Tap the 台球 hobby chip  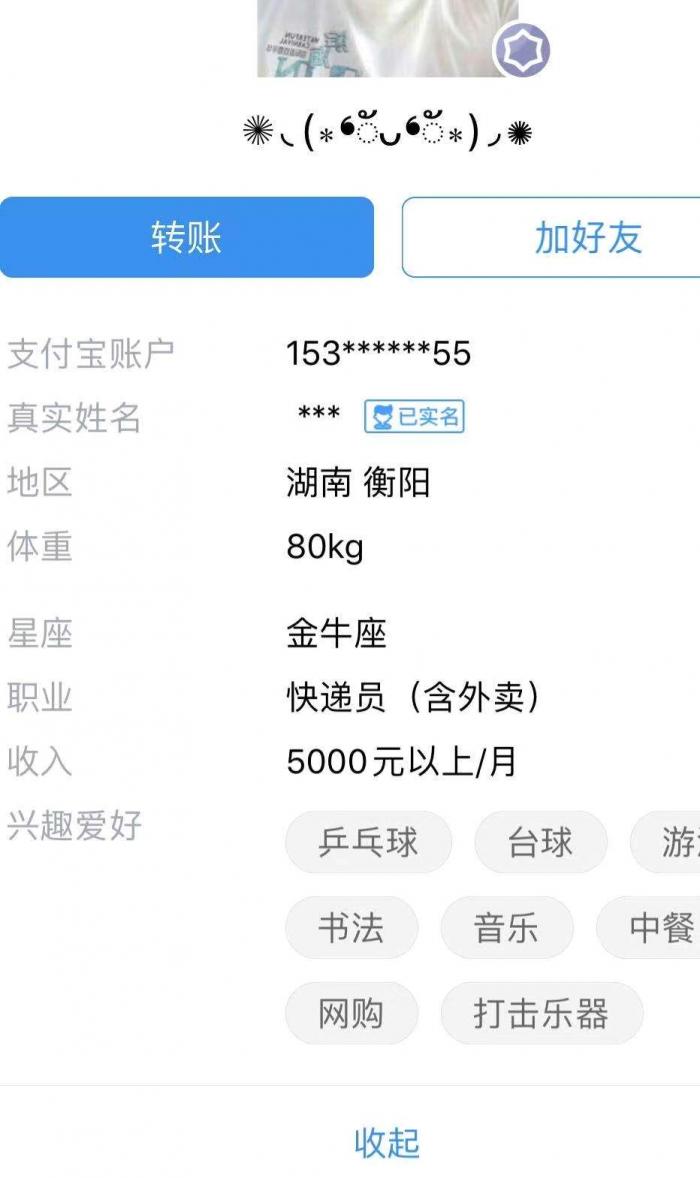click(x=540, y=843)
